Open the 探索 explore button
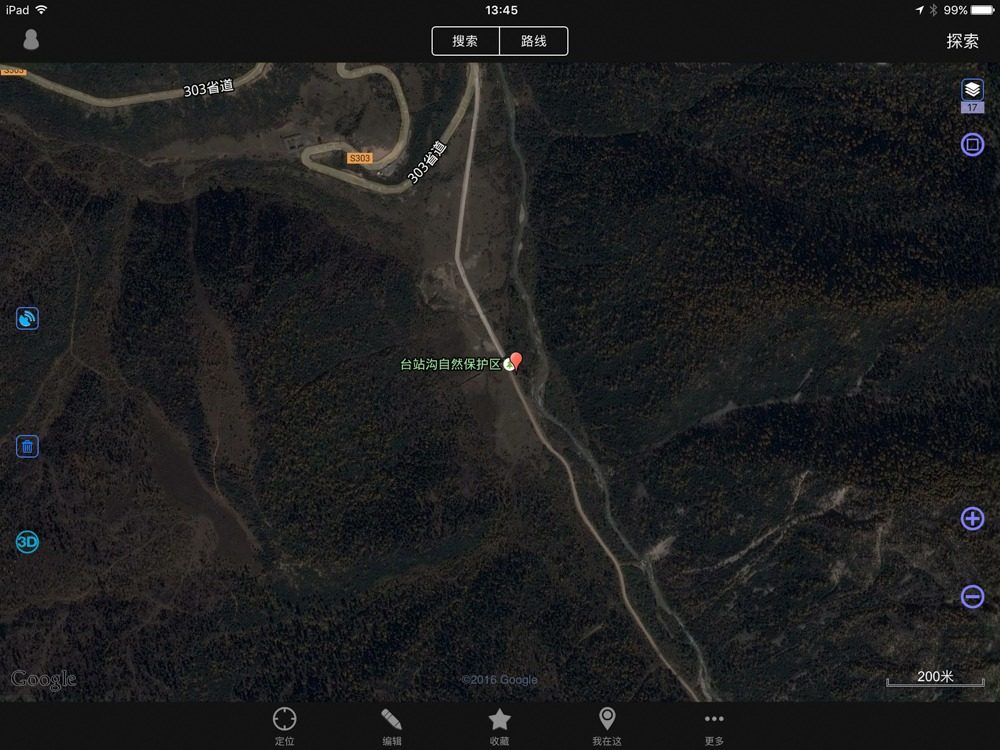Image resolution: width=1000 pixels, height=750 pixels. [962, 41]
